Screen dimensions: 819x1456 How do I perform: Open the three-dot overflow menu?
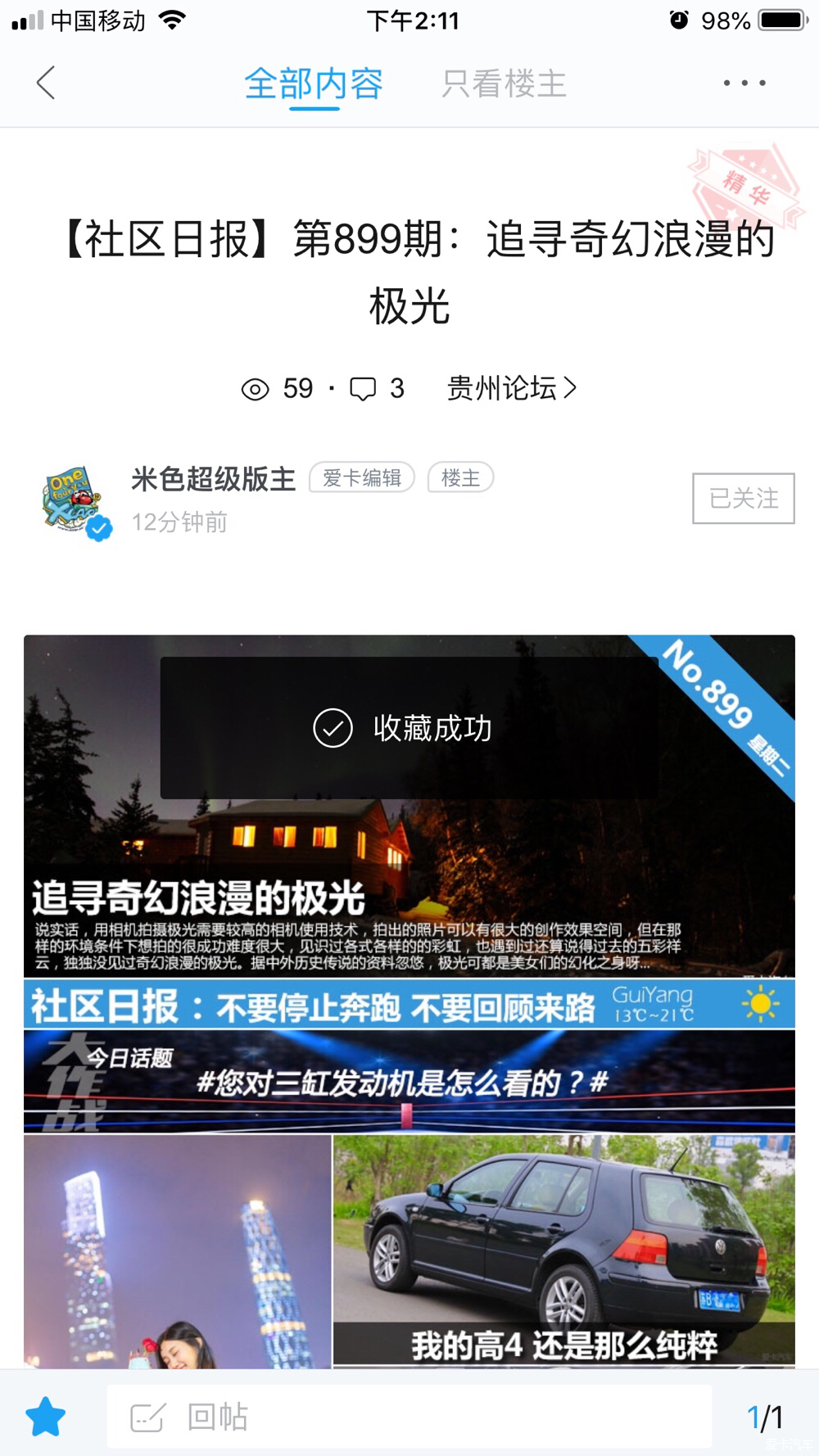pyautogui.click(x=744, y=83)
